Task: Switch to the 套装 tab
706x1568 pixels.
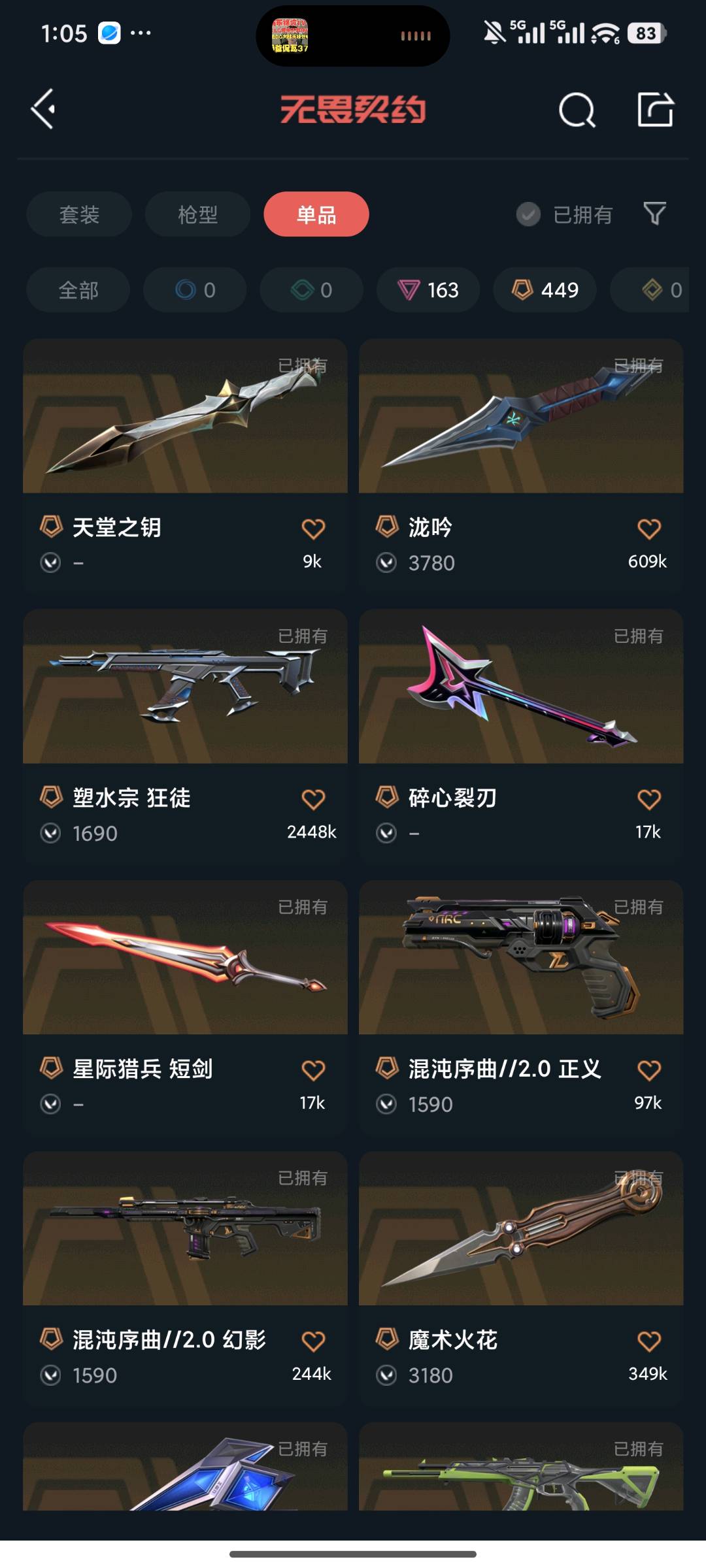Action: [x=79, y=214]
